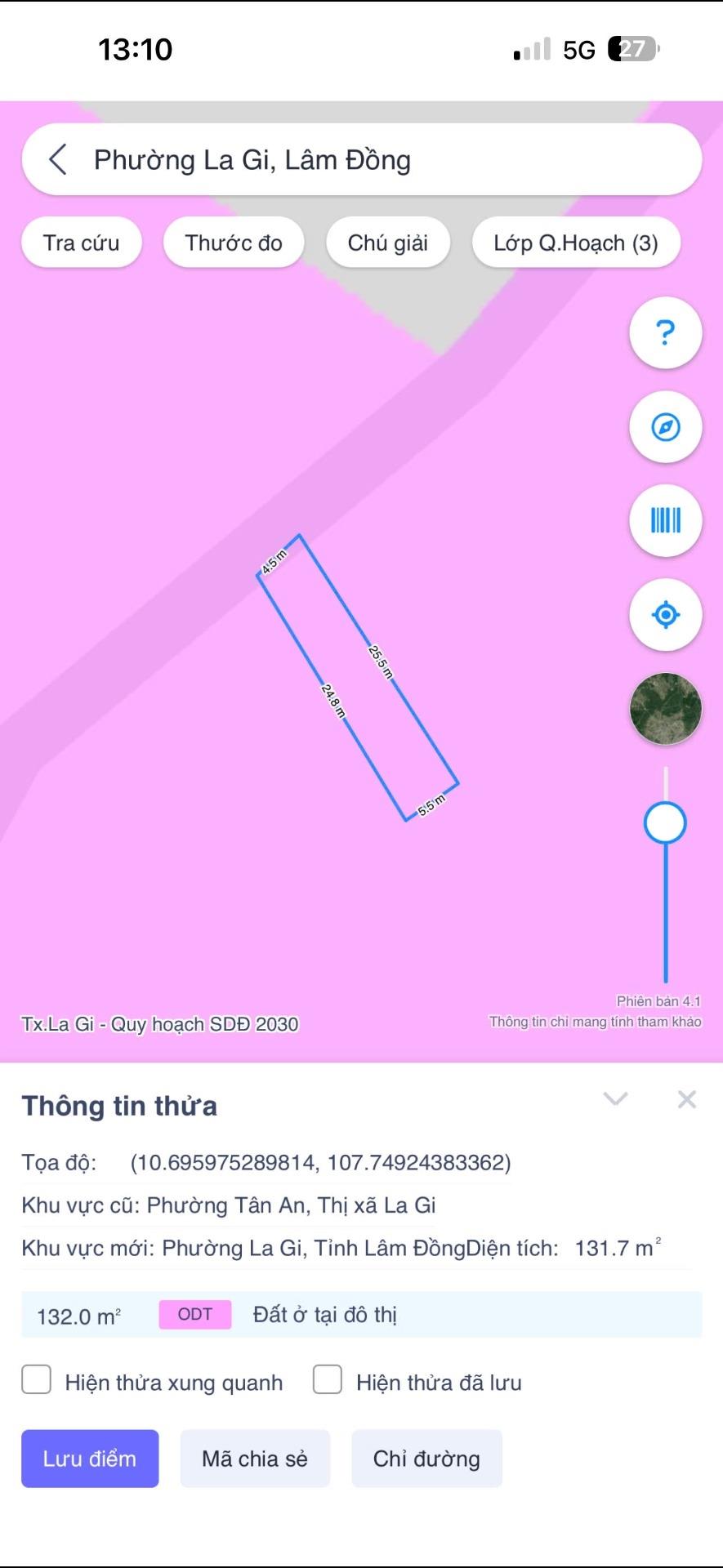Go back using the arrow in search bar
This screenshot has height=1568, width=723.
tap(58, 160)
